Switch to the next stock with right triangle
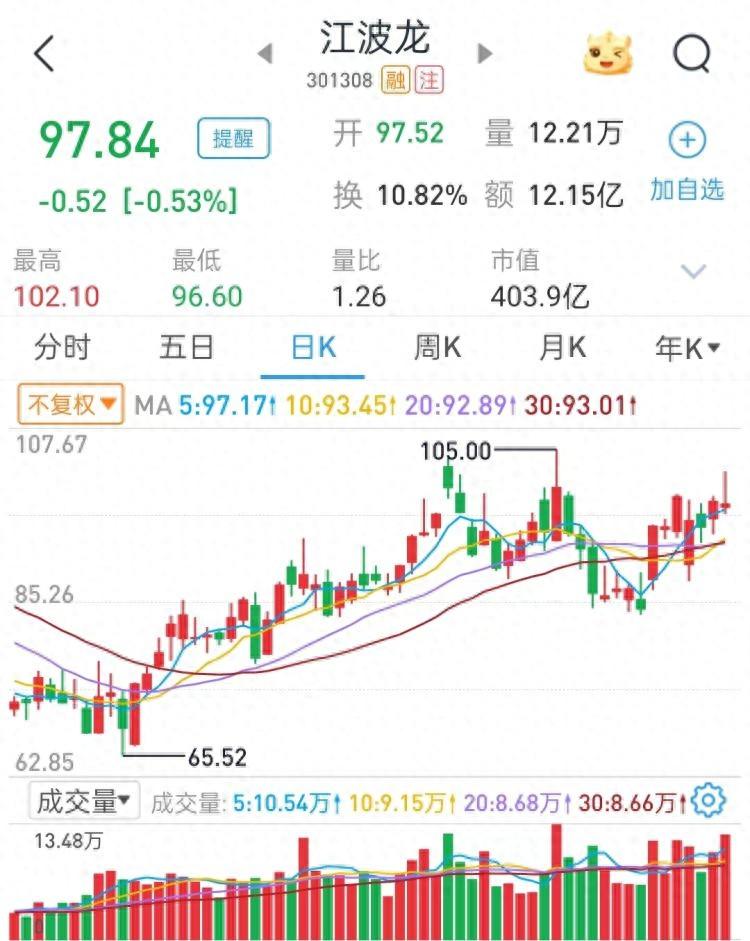The width and height of the screenshot is (750, 941). pyautogui.click(x=485, y=53)
